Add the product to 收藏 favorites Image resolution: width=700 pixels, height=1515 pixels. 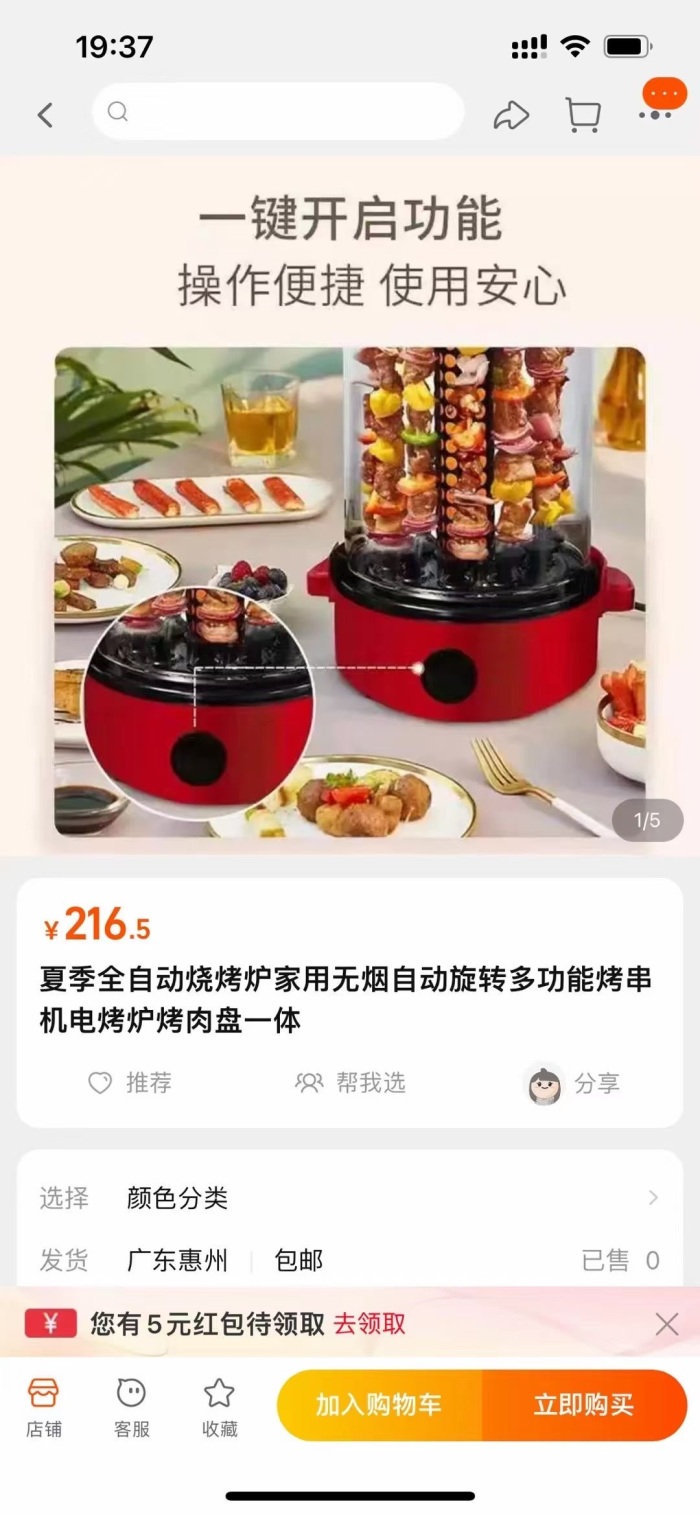click(x=219, y=1406)
